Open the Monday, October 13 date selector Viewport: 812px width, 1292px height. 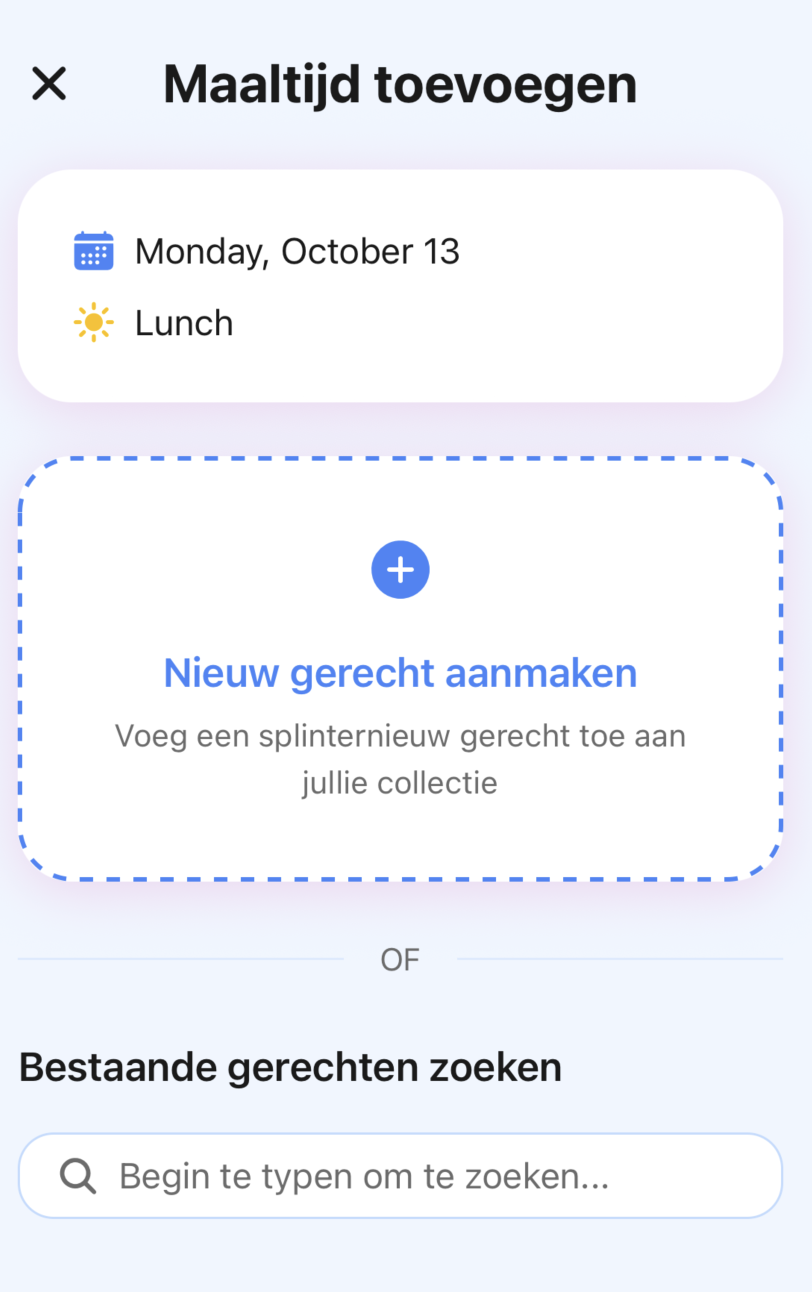coord(297,251)
